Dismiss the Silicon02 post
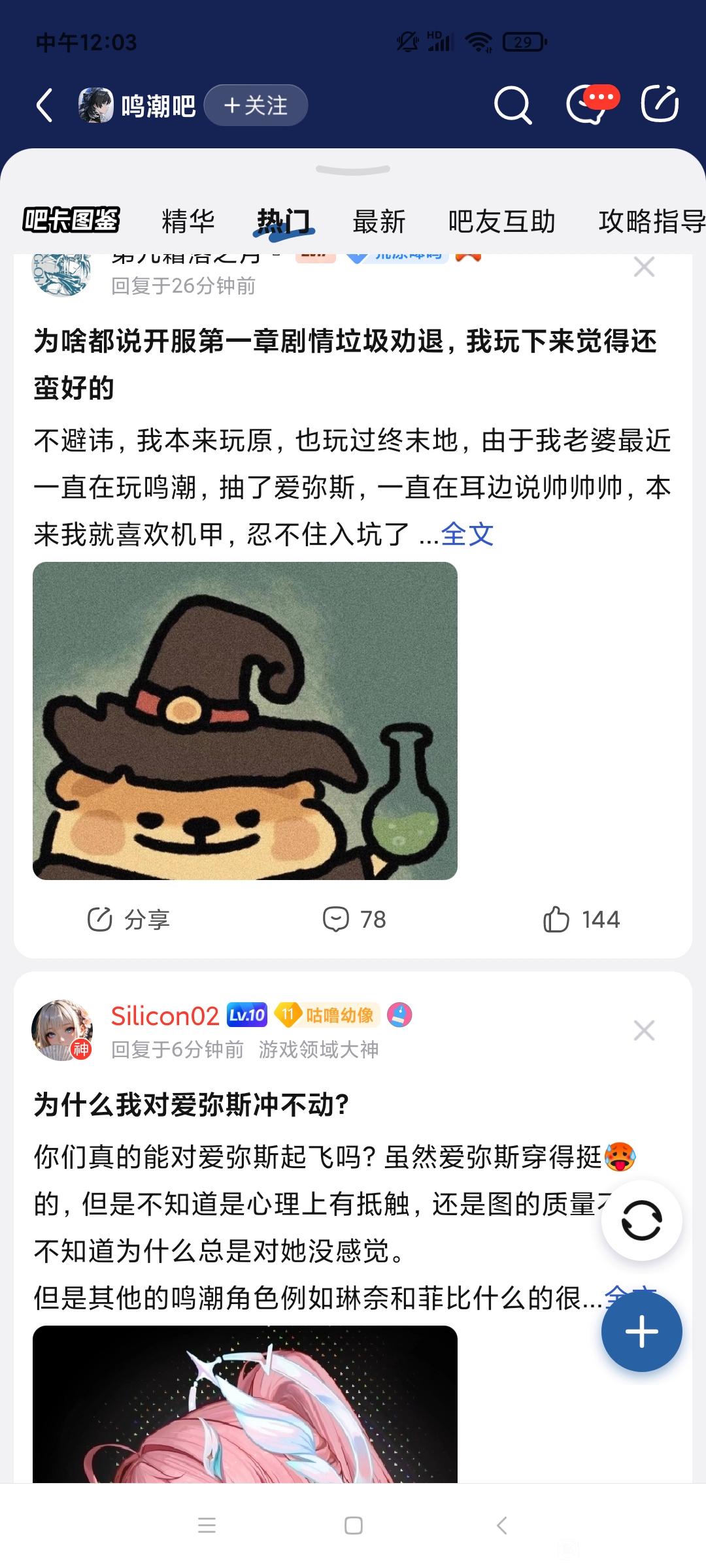The image size is (706, 1568). tap(644, 1030)
